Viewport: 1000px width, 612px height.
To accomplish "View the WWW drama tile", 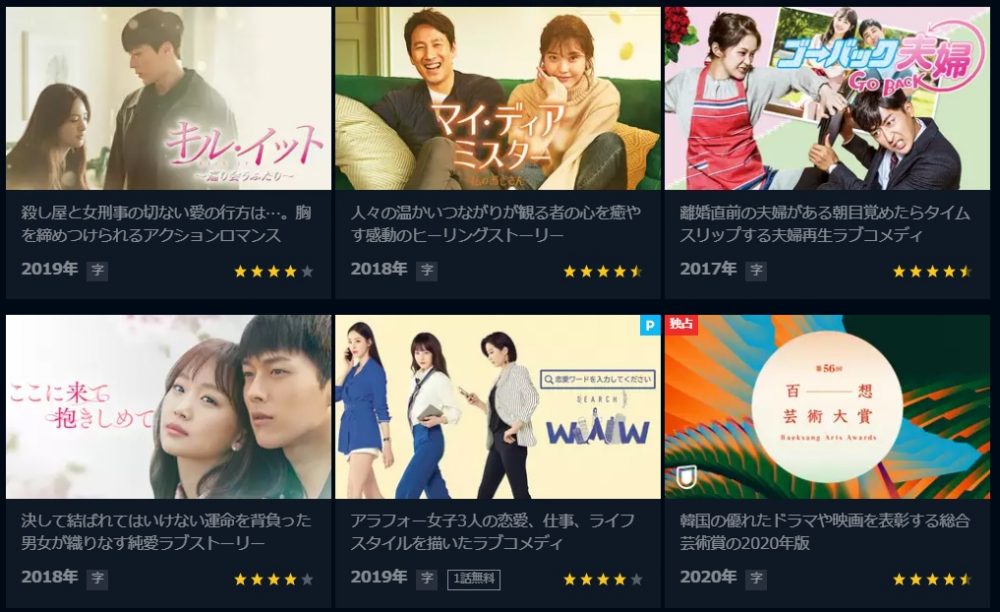I will tap(497, 407).
